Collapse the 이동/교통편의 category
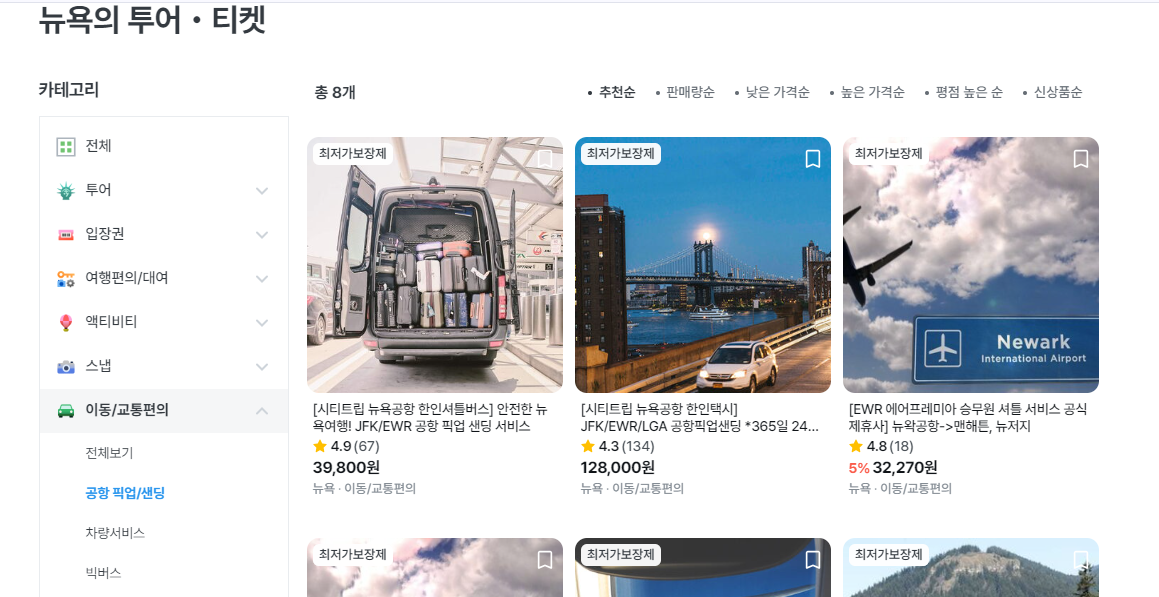Screen dimensions: 1159x597 tap(261, 410)
